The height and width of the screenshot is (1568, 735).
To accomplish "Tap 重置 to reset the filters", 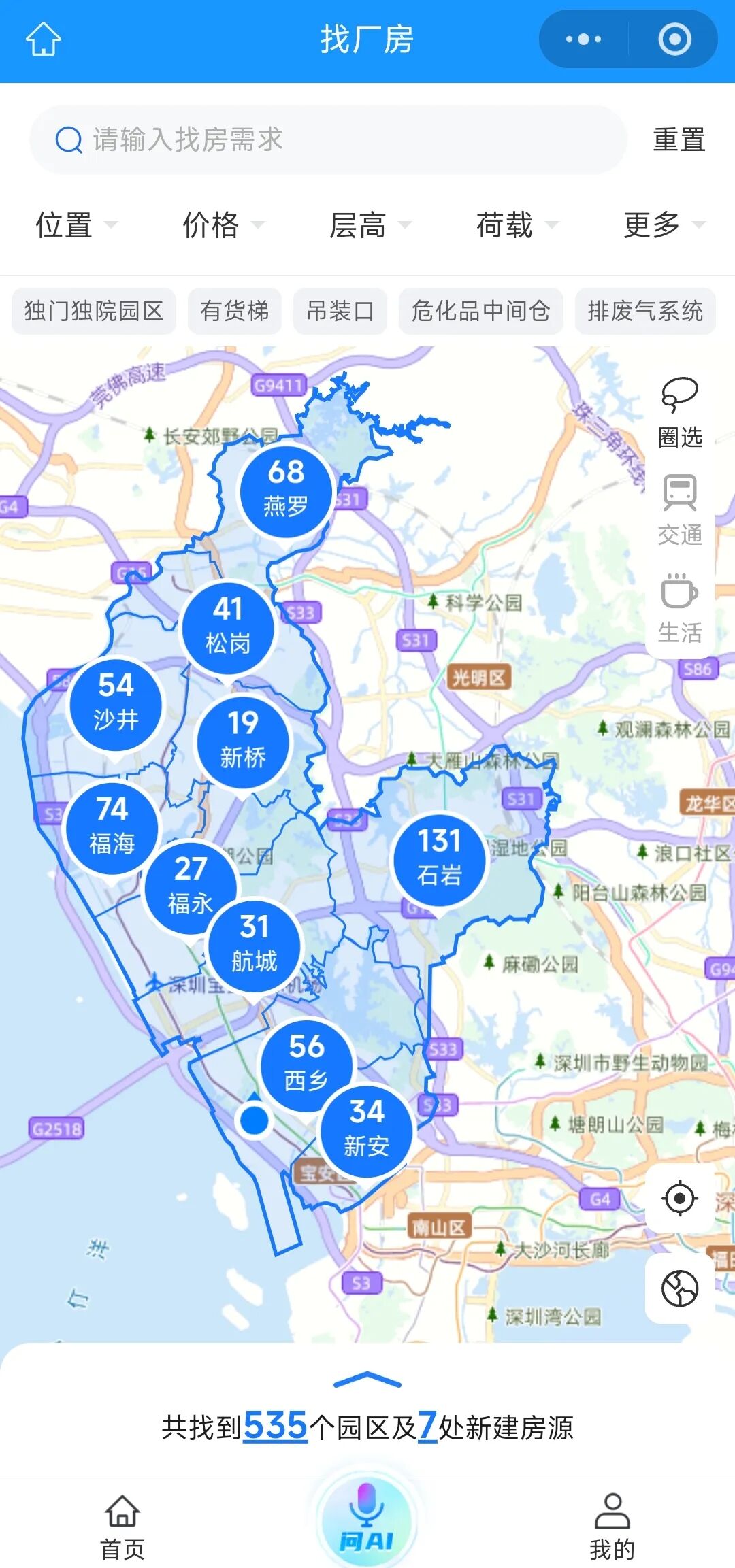I will click(679, 140).
